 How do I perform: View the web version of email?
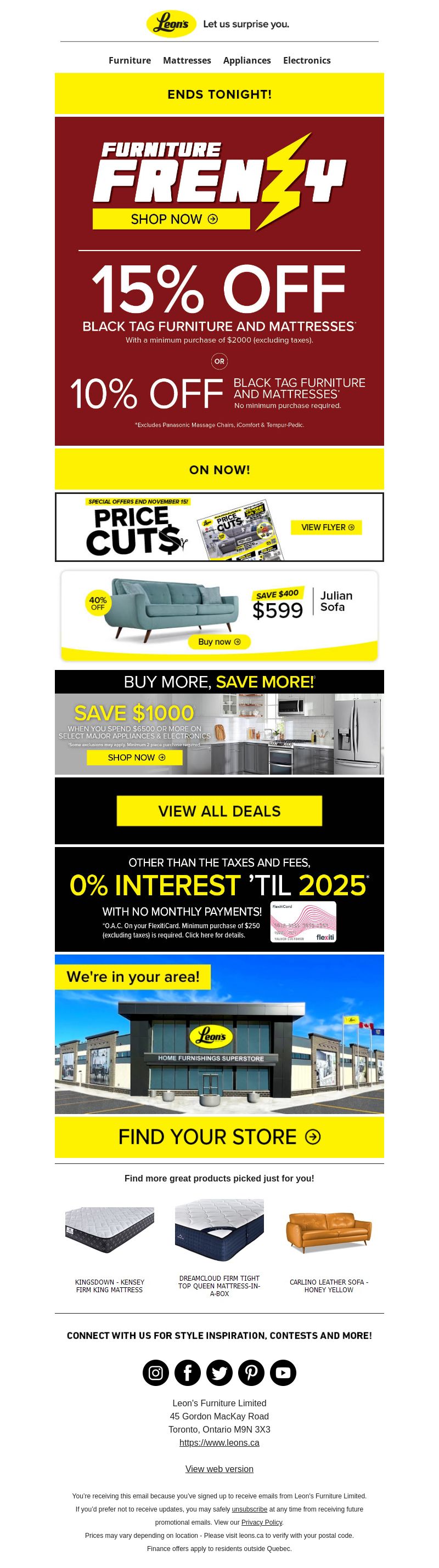[x=219, y=1469]
